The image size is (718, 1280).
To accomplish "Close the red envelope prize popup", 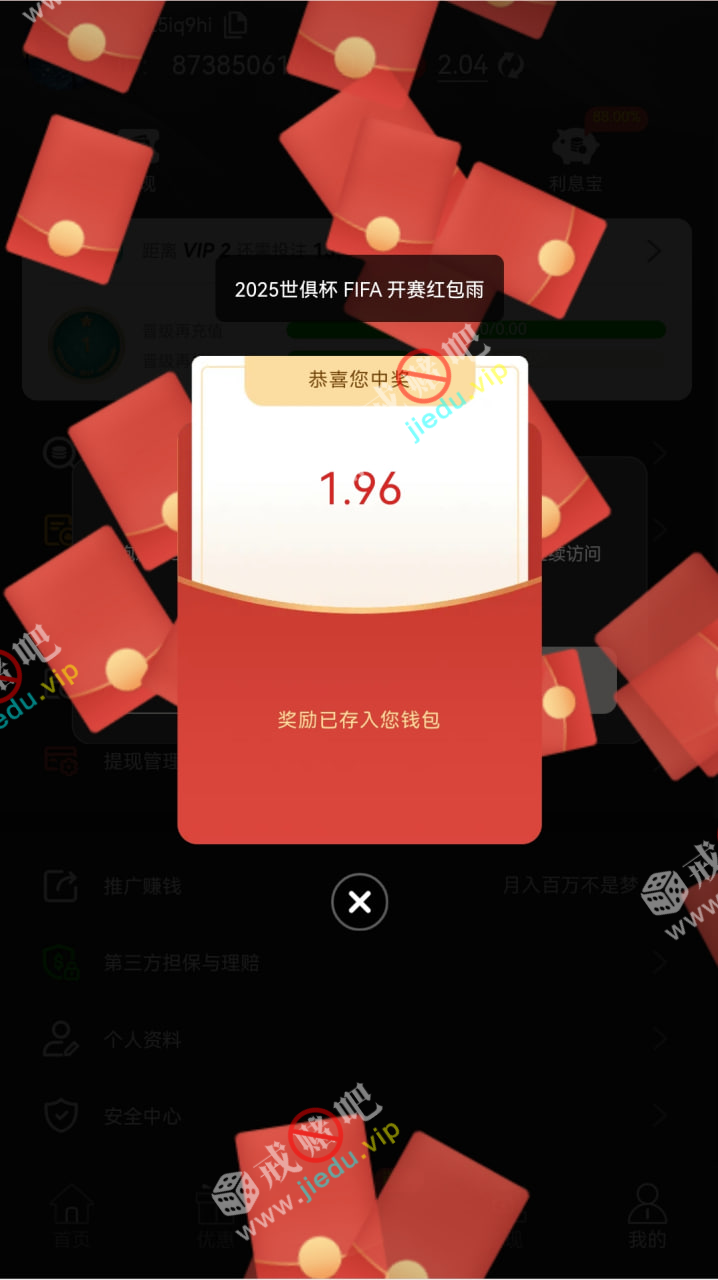I will [x=359, y=902].
